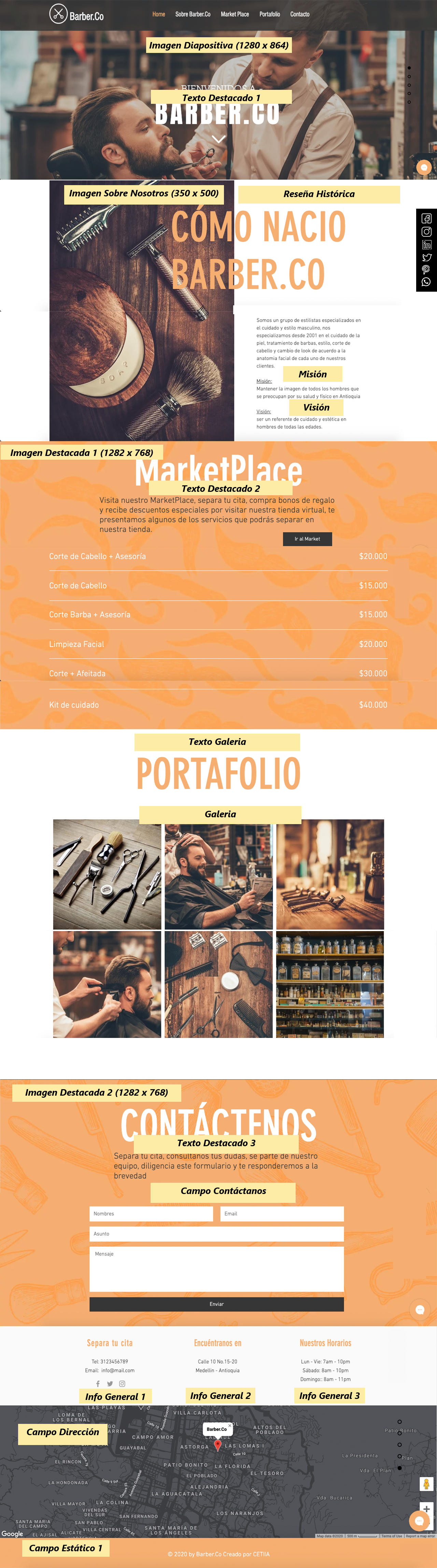Tap the Ir al Market button
Image resolution: width=437 pixels, height=1568 pixels.
pos(307,539)
